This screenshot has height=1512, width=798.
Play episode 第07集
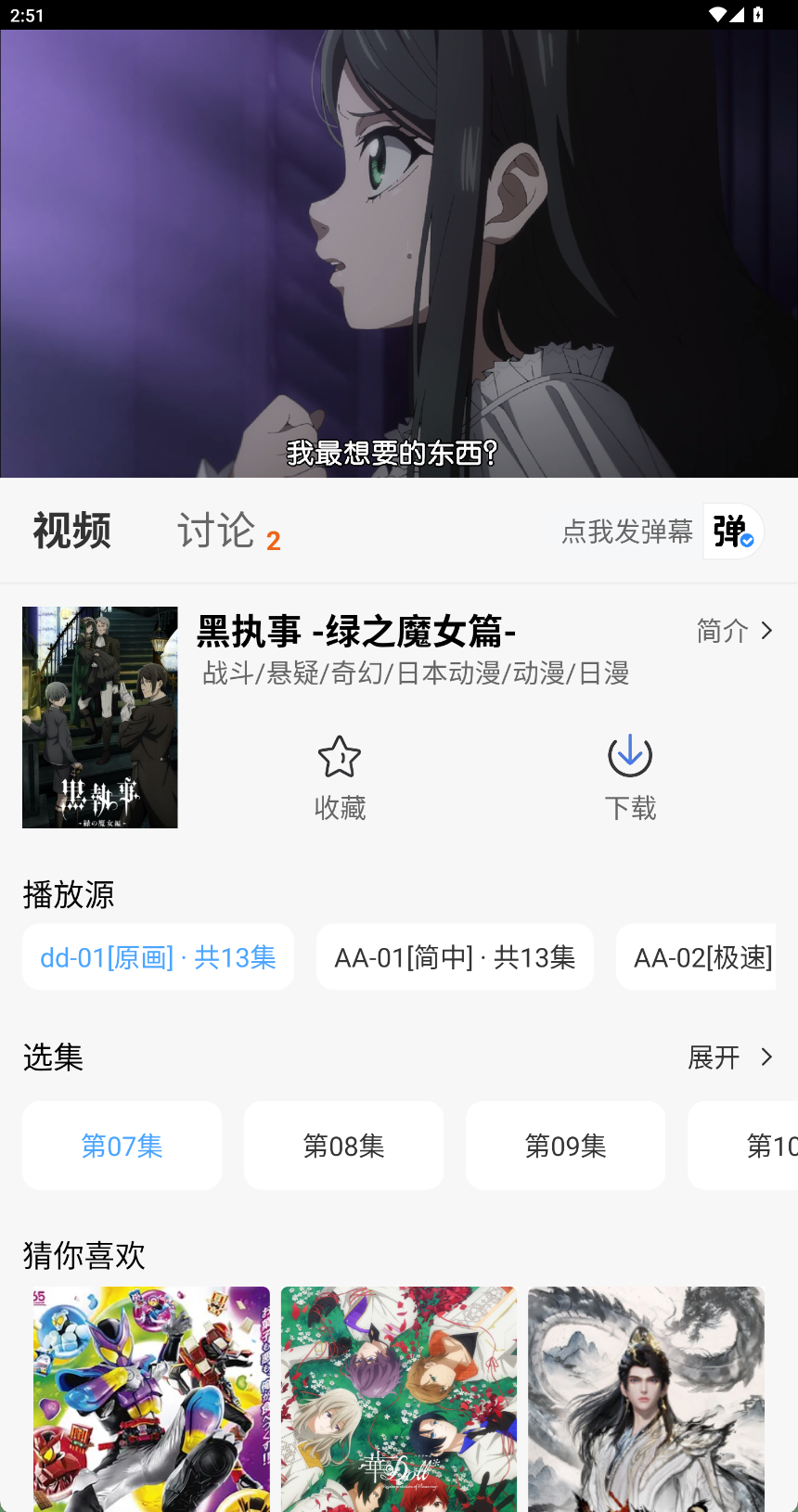click(122, 1146)
